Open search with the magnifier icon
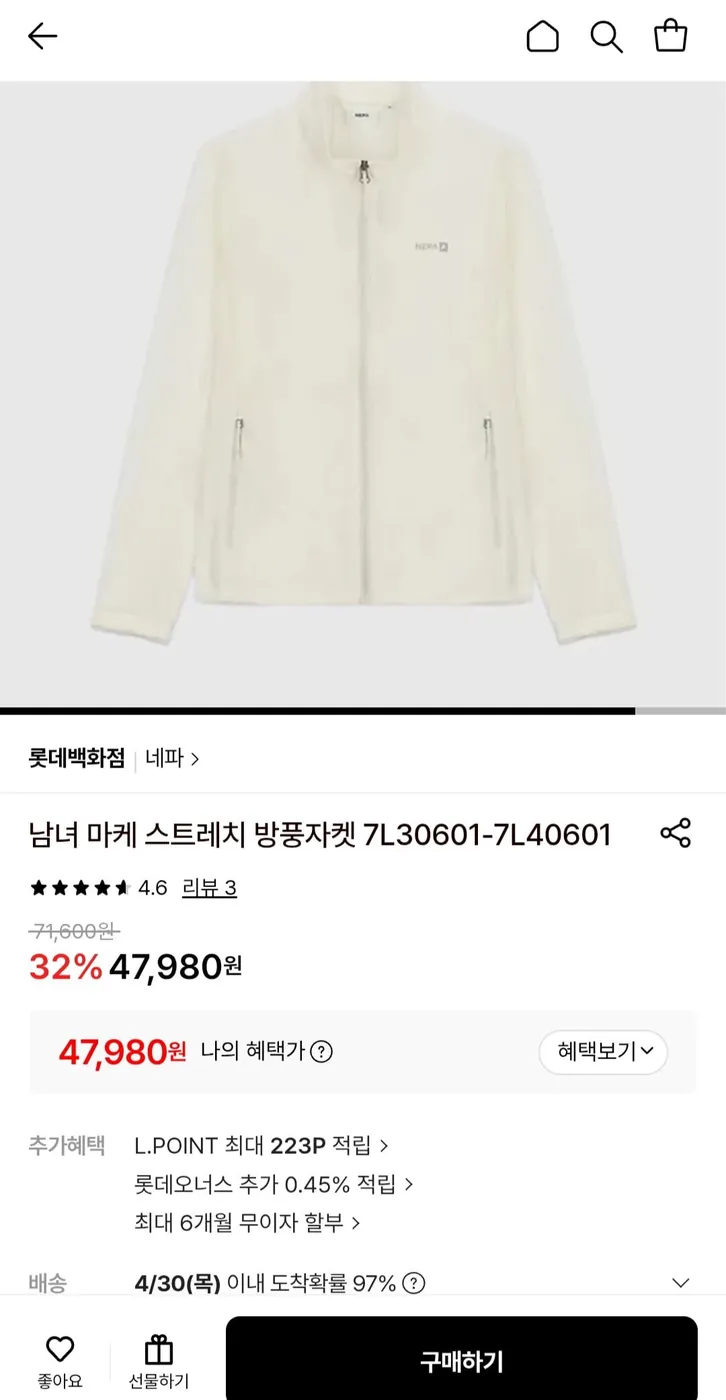Screen dimensions: 726x1400 [x=606, y=36]
